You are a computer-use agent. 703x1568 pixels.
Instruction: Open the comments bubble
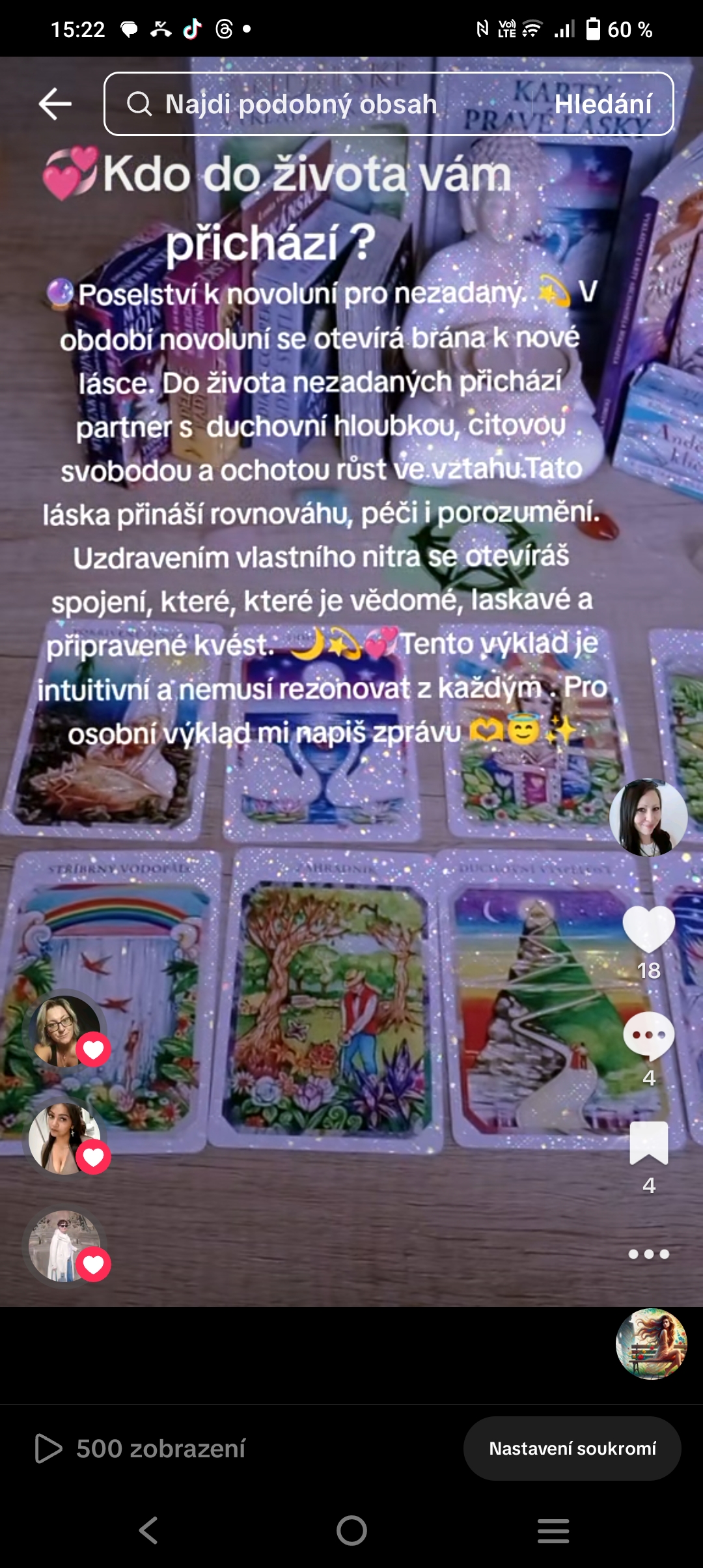pyautogui.click(x=648, y=1037)
